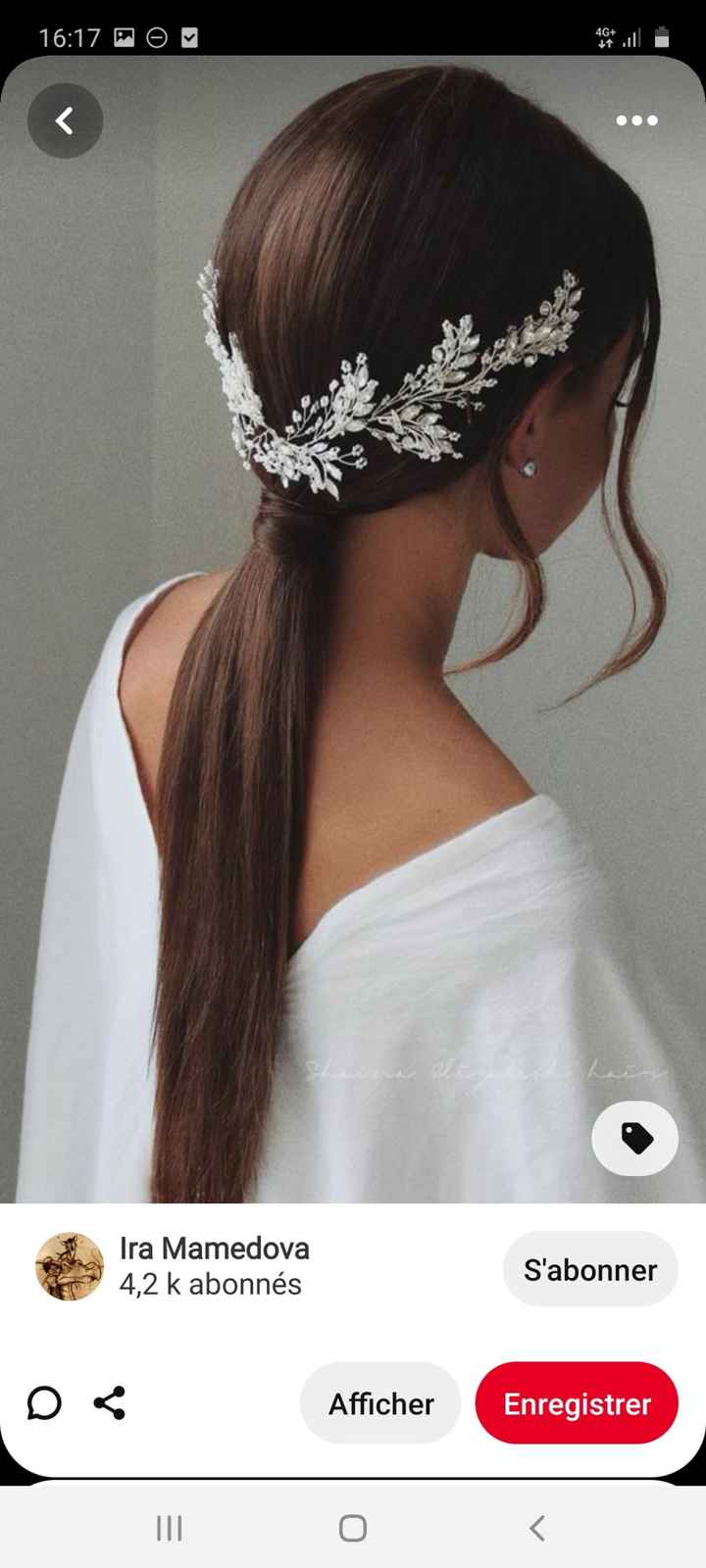This screenshot has width=706, height=1568.
Task: Tap the clock in the status bar
Action: [x=71, y=36]
